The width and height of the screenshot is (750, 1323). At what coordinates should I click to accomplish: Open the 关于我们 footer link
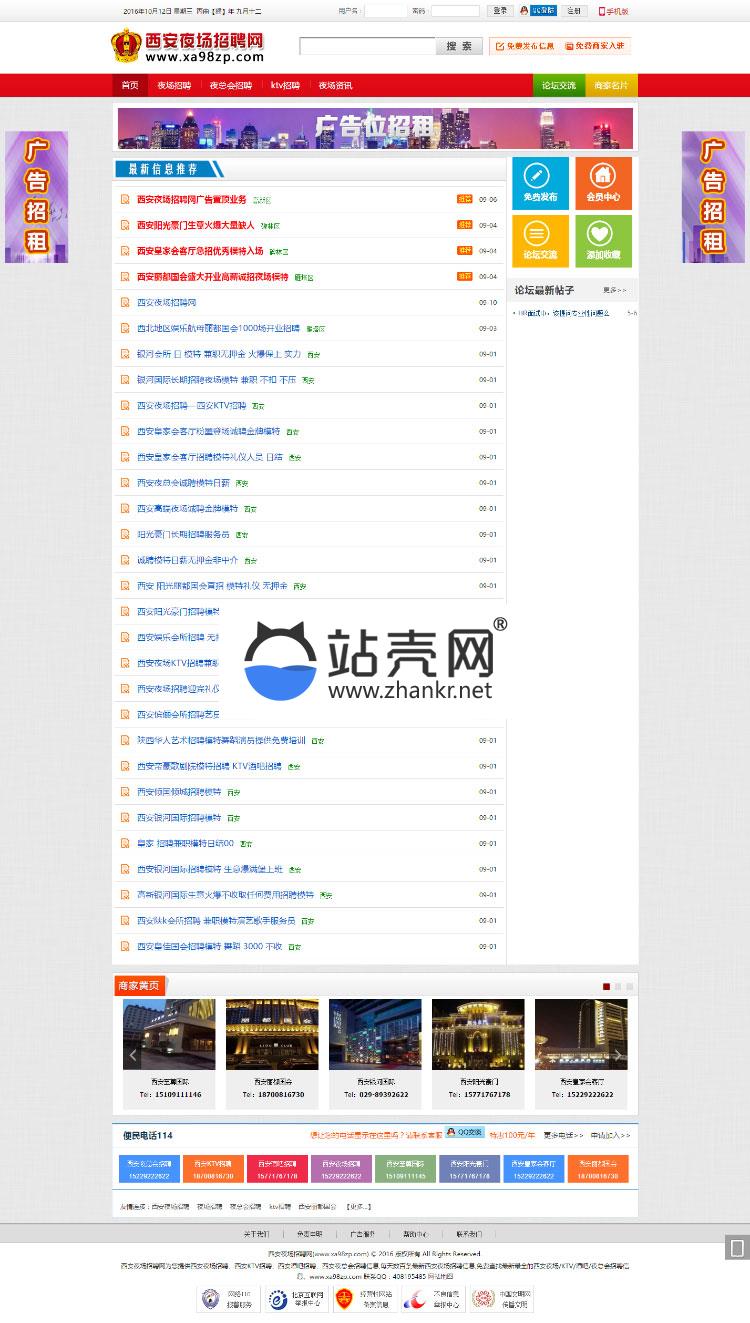(x=256, y=1234)
